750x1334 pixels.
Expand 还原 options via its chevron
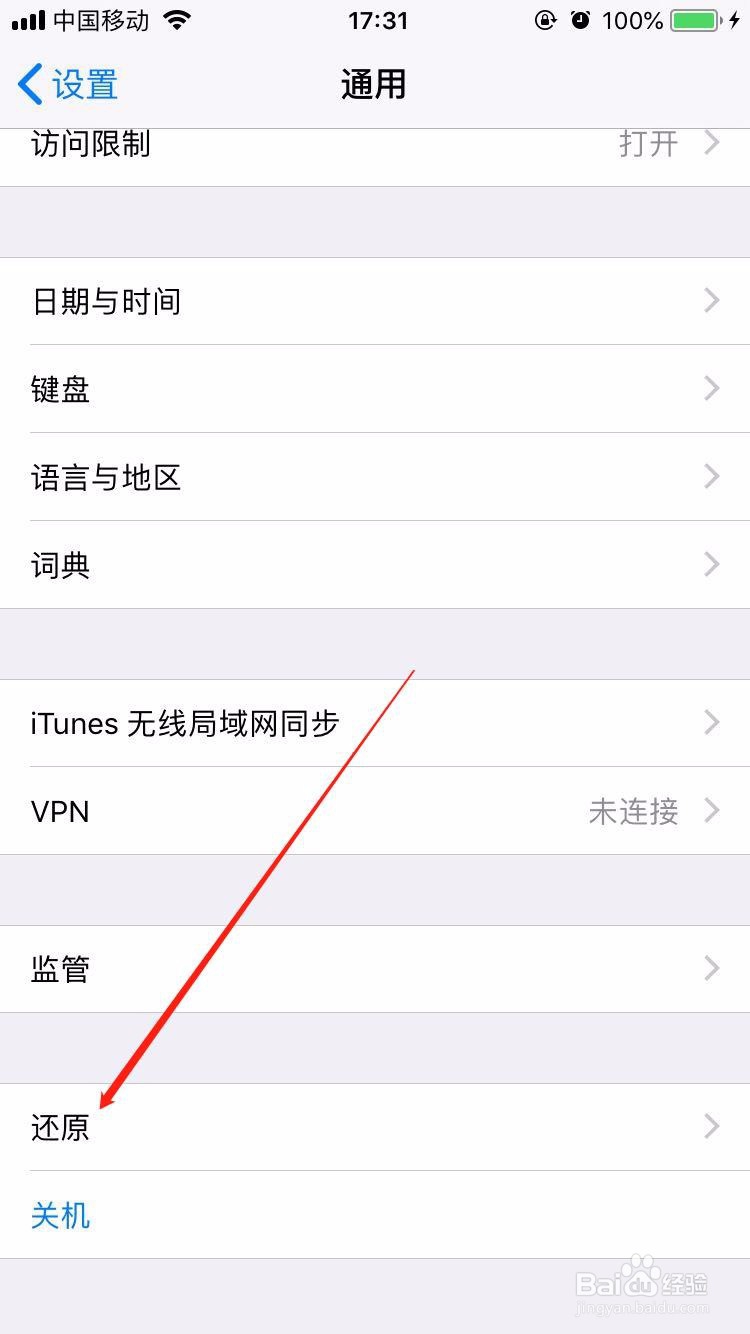point(712,1127)
